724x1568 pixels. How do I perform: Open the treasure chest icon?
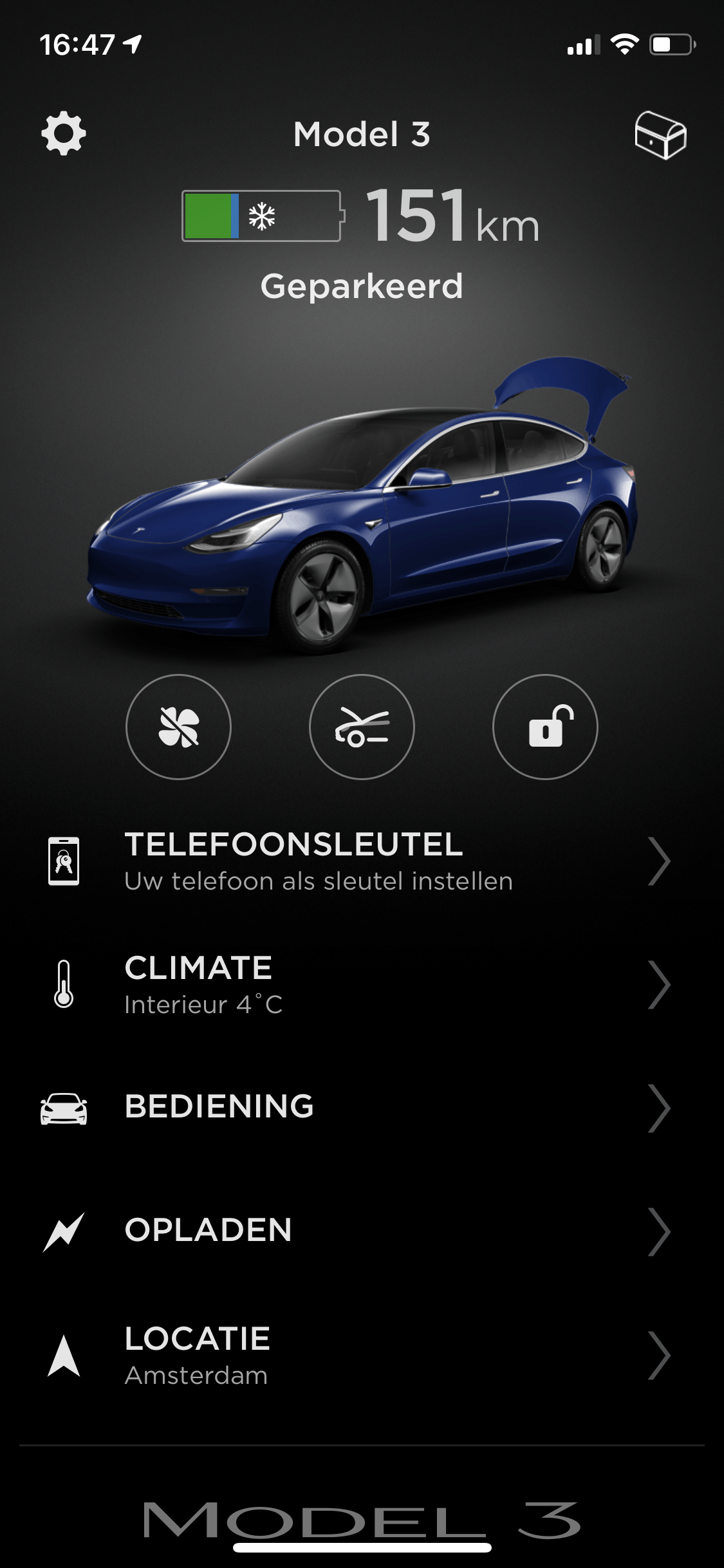[660, 135]
